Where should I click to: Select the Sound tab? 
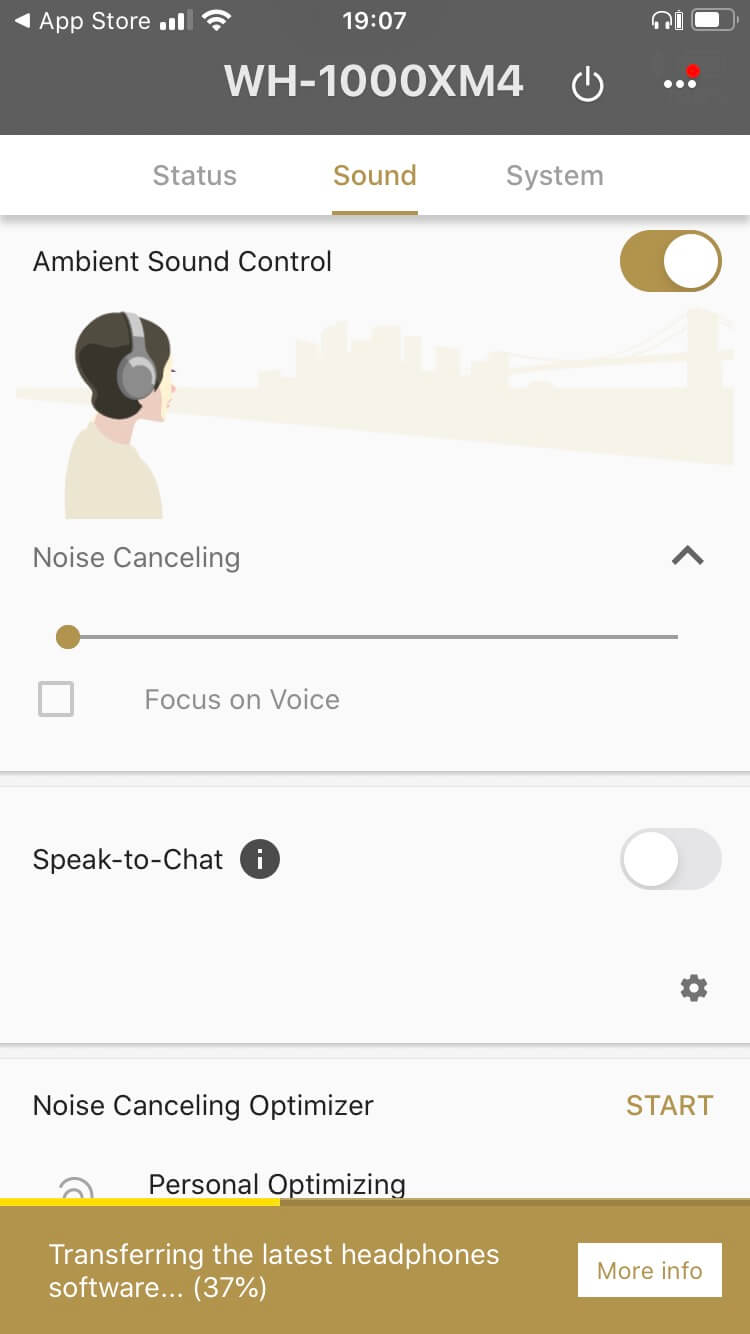click(374, 176)
